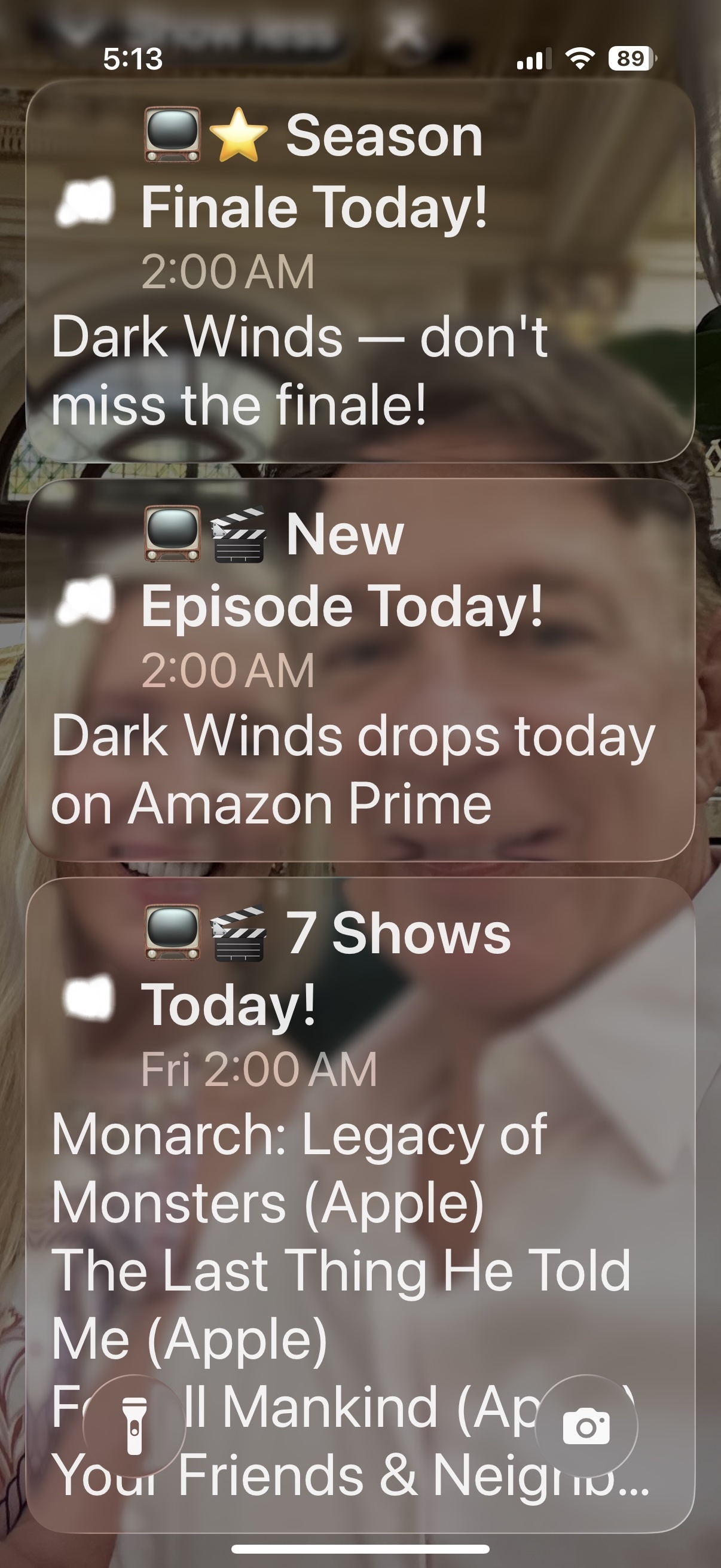The width and height of the screenshot is (721, 1568).
Task: Tap the app icon on Season Finale notification
Action: coord(85,201)
